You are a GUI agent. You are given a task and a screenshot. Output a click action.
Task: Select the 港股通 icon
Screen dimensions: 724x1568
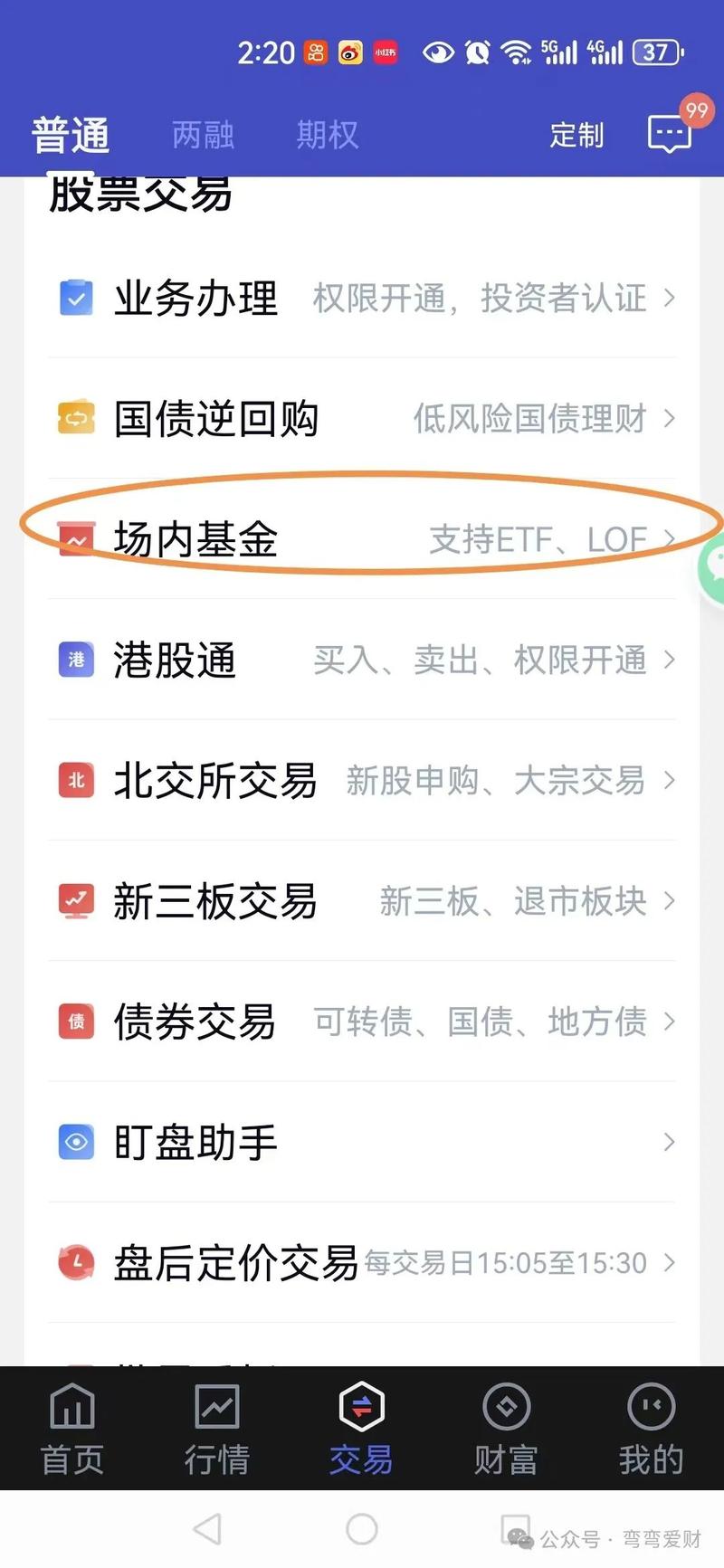(76, 660)
